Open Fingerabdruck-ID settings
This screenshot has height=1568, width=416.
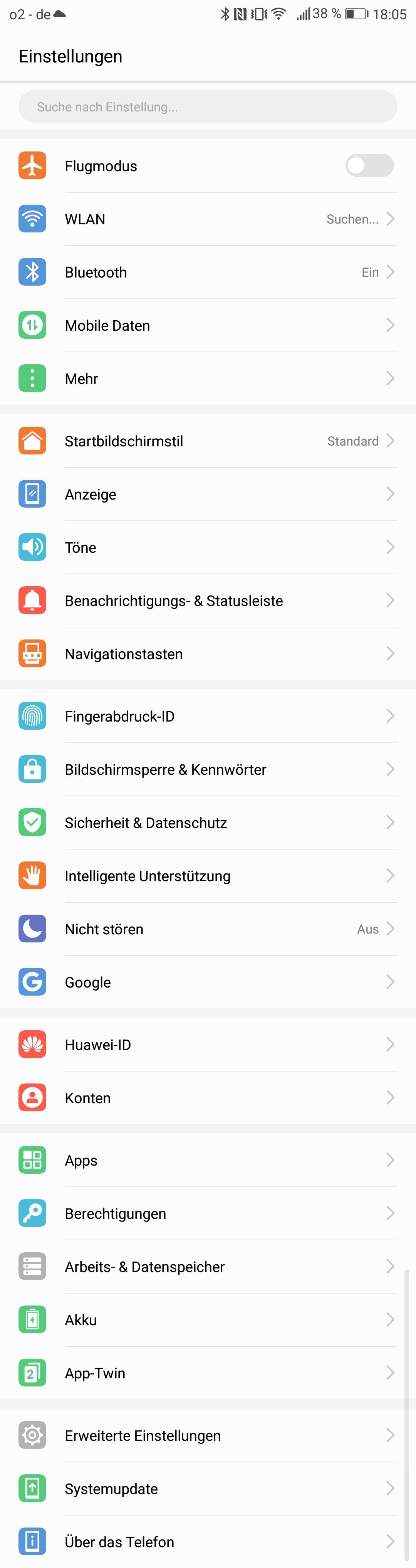tap(207, 717)
